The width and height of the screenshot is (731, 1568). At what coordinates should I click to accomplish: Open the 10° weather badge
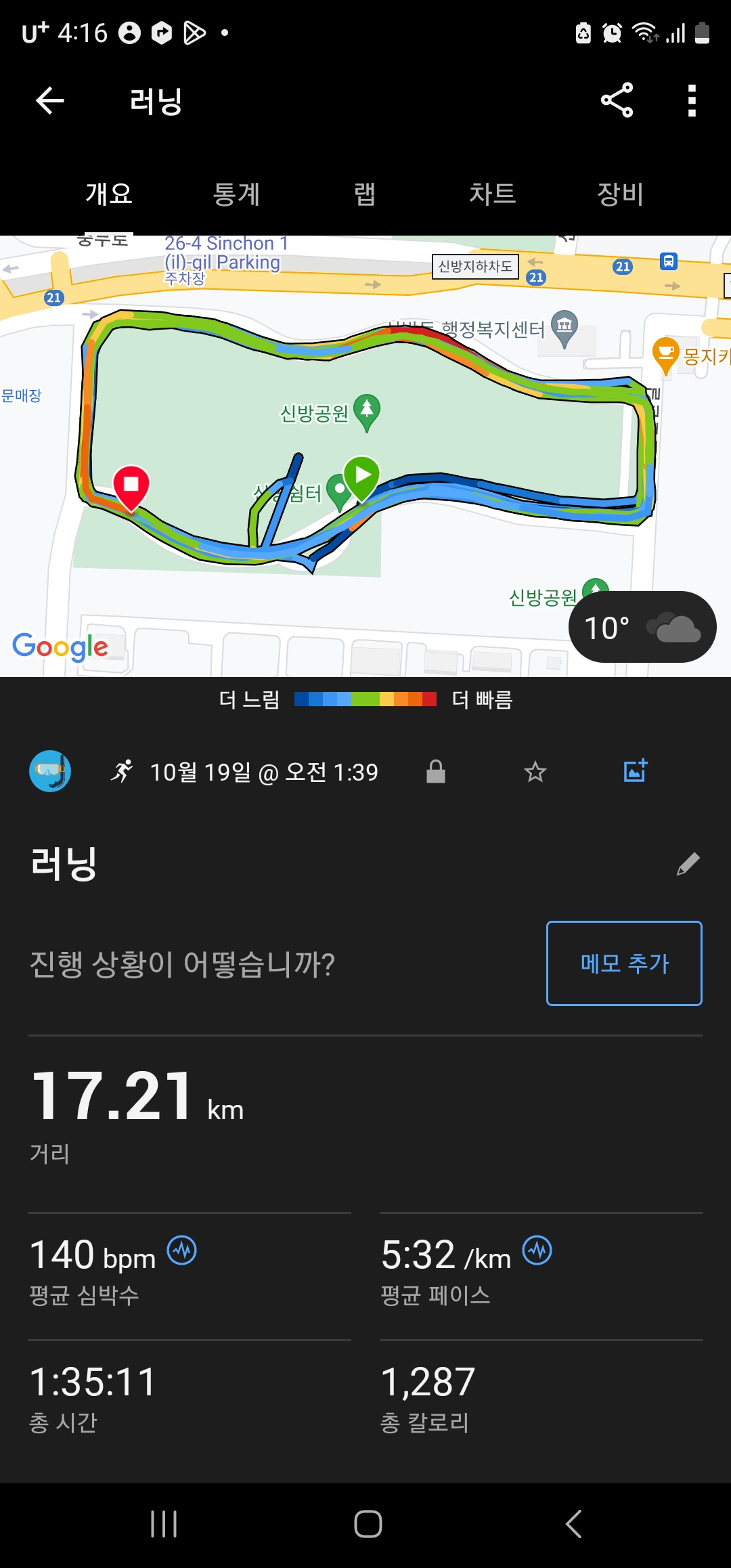(x=642, y=627)
